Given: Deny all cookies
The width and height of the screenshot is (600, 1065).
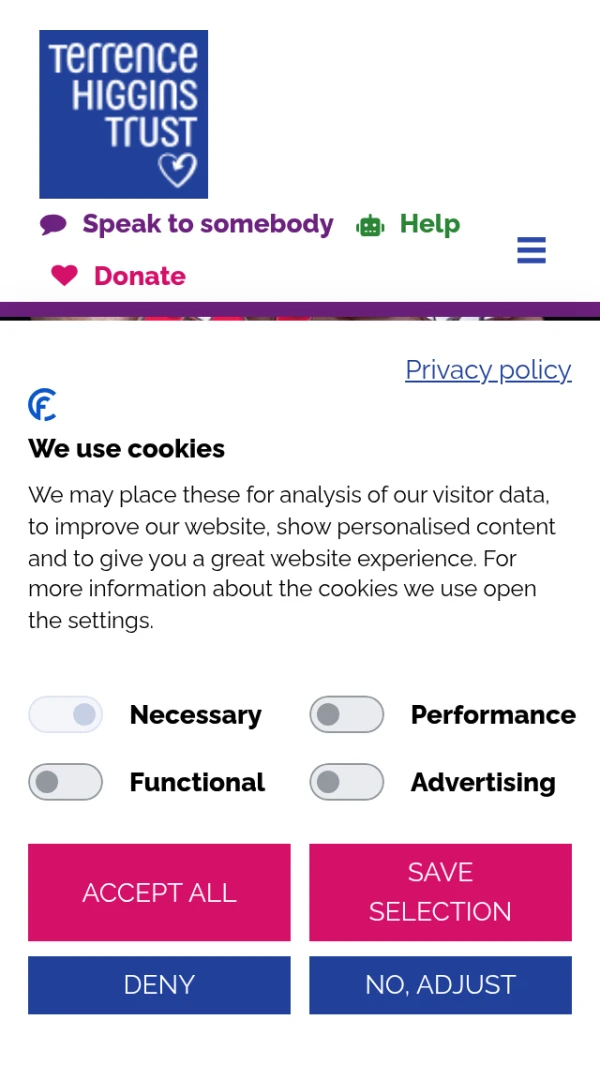Looking at the screenshot, I should tap(159, 985).
